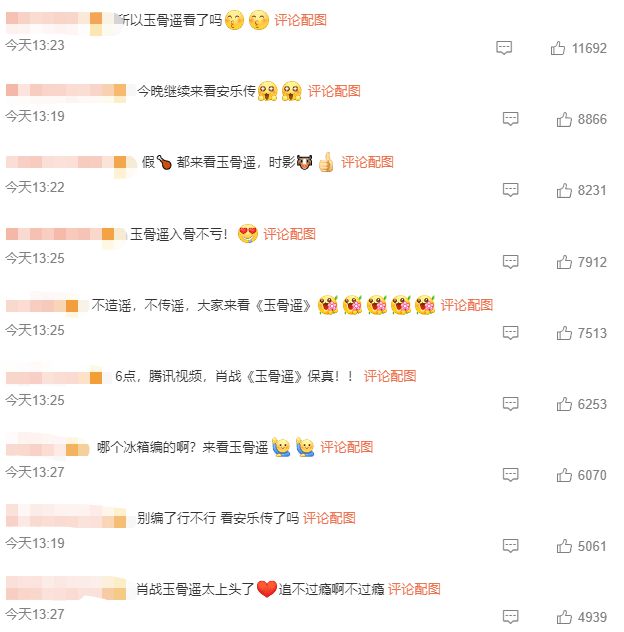Like the 肖战玉骨遥太上头了 comment

pyautogui.click(x=563, y=617)
